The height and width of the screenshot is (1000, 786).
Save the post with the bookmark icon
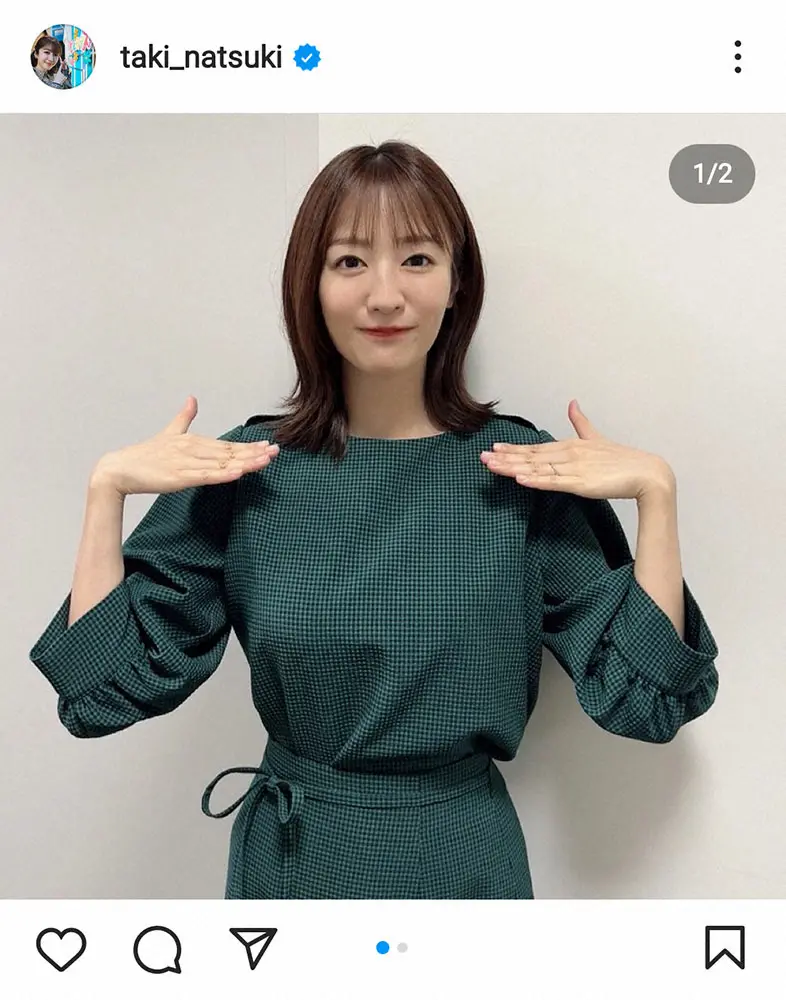coord(724,948)
